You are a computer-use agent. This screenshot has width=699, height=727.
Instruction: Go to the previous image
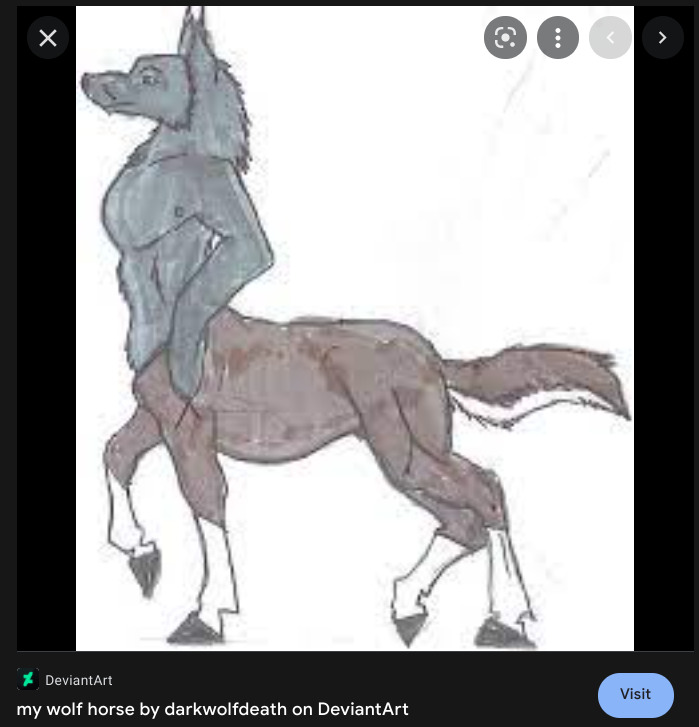610,38
